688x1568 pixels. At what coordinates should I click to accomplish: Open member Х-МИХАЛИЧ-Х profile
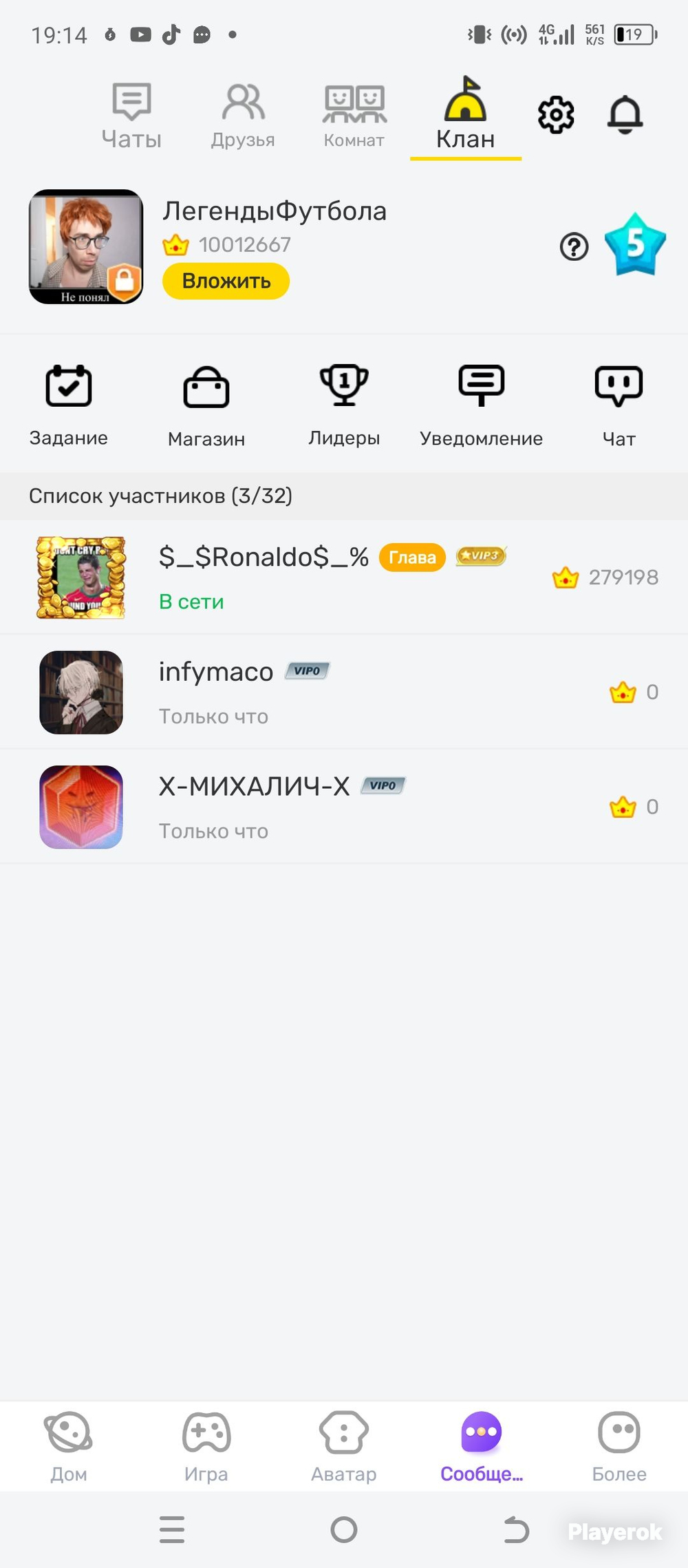click(x=344, y=807)
